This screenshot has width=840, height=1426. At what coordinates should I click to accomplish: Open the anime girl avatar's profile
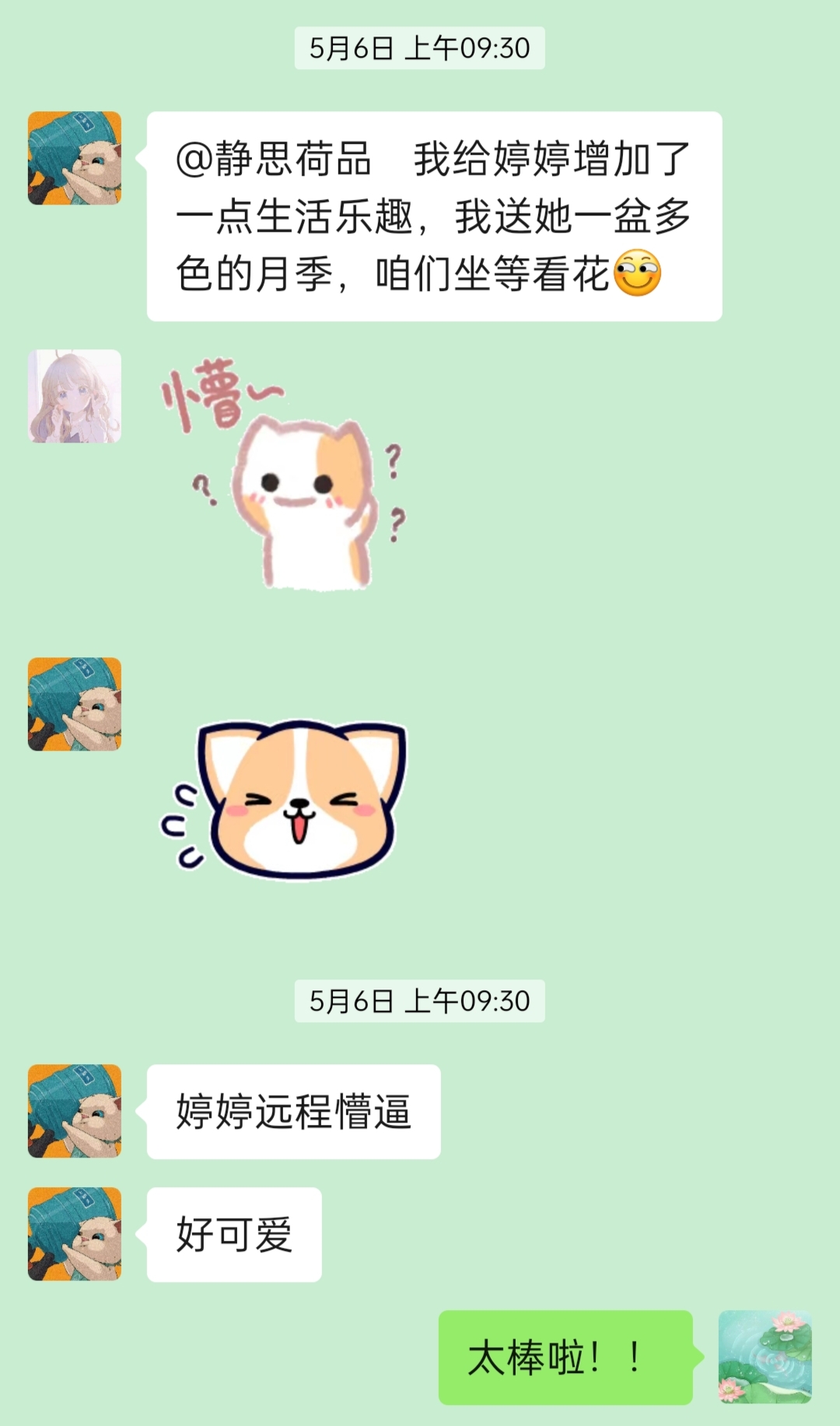tap(75, 396)
